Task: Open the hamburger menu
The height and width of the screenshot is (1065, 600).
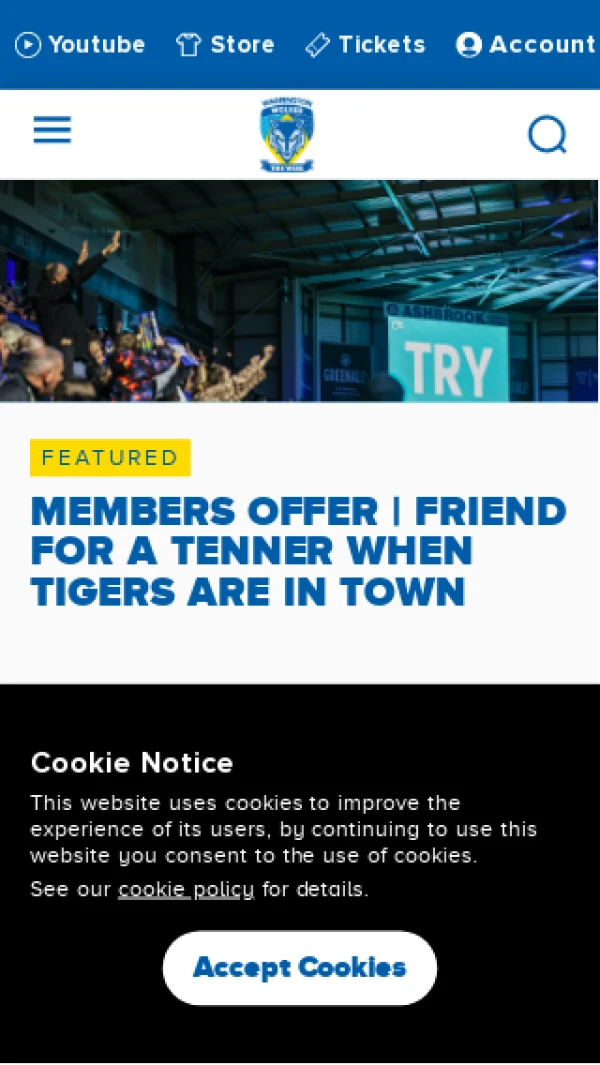Action: point(52,130)
